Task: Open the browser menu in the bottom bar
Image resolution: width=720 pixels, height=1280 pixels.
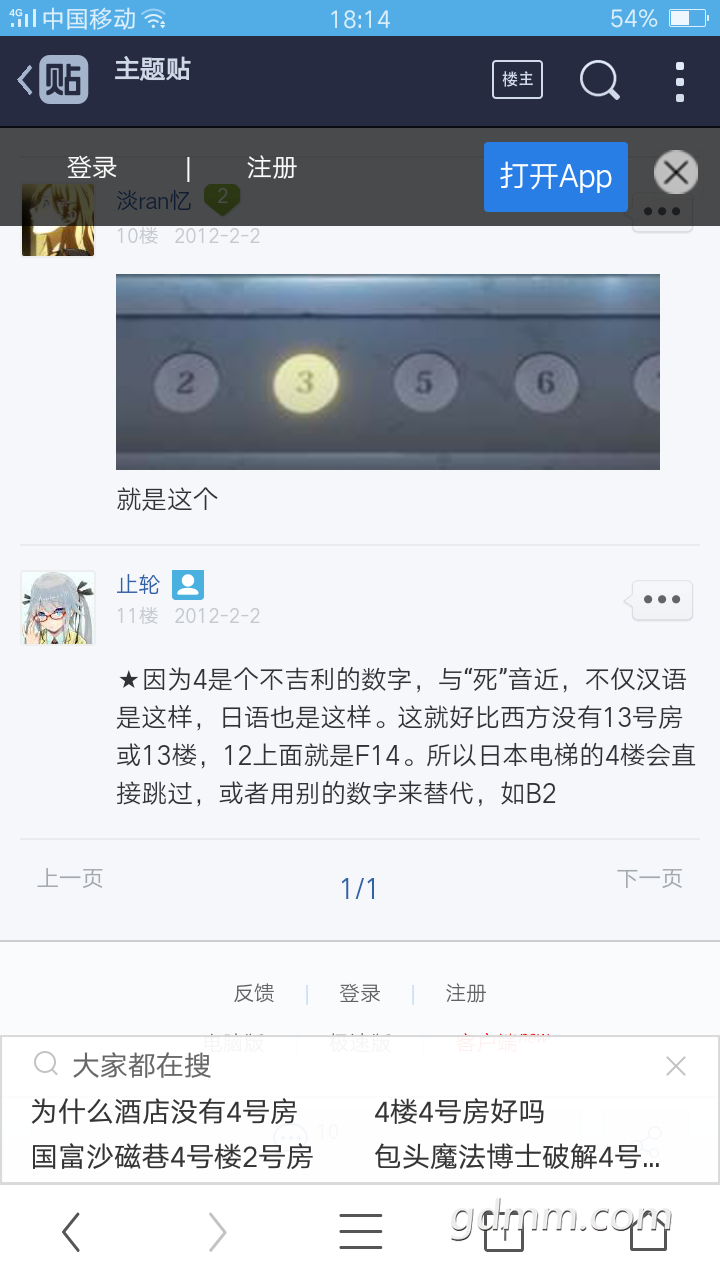Action: 361,1232
